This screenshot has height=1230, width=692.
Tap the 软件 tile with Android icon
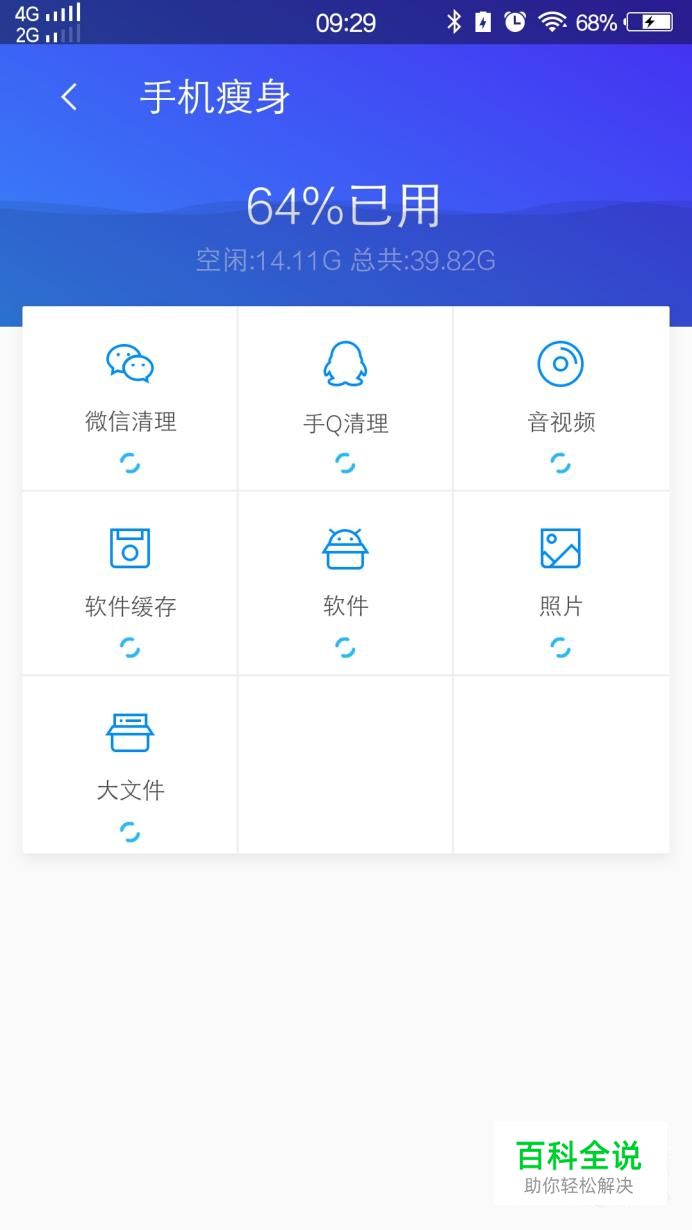coord(345,583)
